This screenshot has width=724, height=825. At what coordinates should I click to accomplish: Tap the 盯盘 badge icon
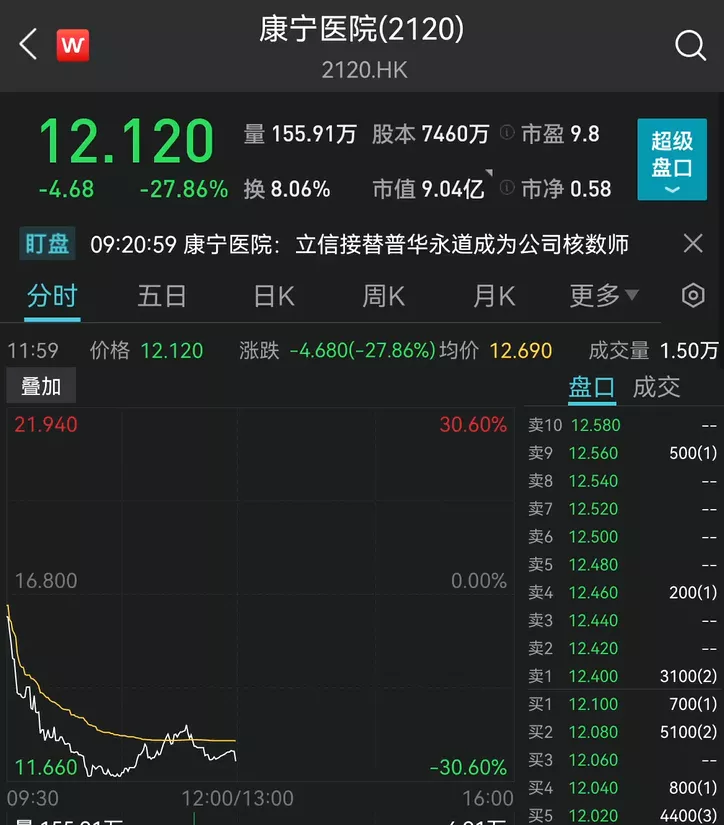click(45, 243)
